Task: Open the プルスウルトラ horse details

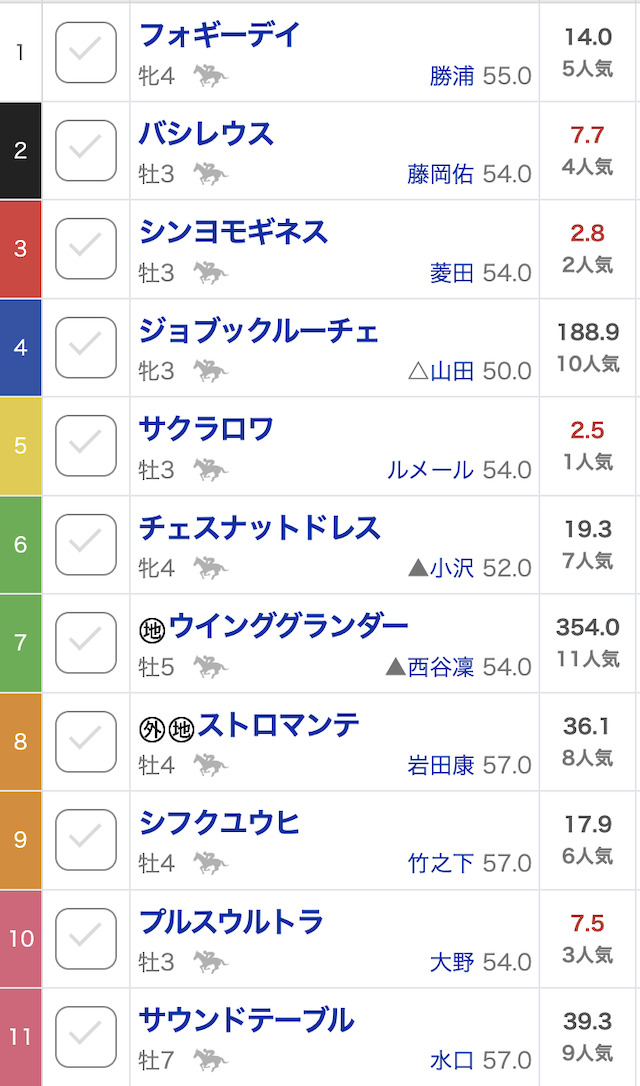Action: (x=231, y=922)
